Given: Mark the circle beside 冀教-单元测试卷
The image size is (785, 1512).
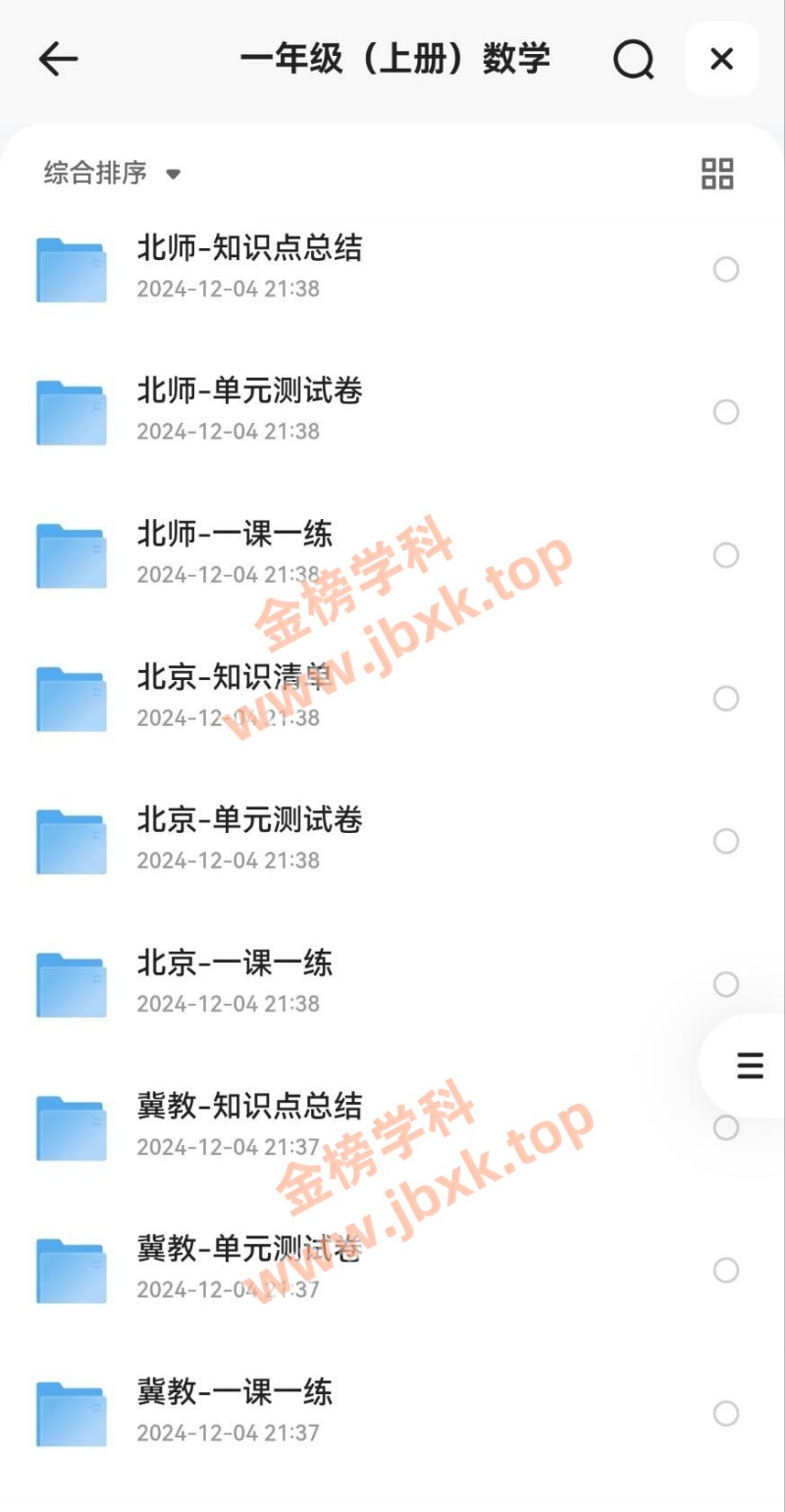Looking at the screenshot, I should click(x=727, y=1270).
